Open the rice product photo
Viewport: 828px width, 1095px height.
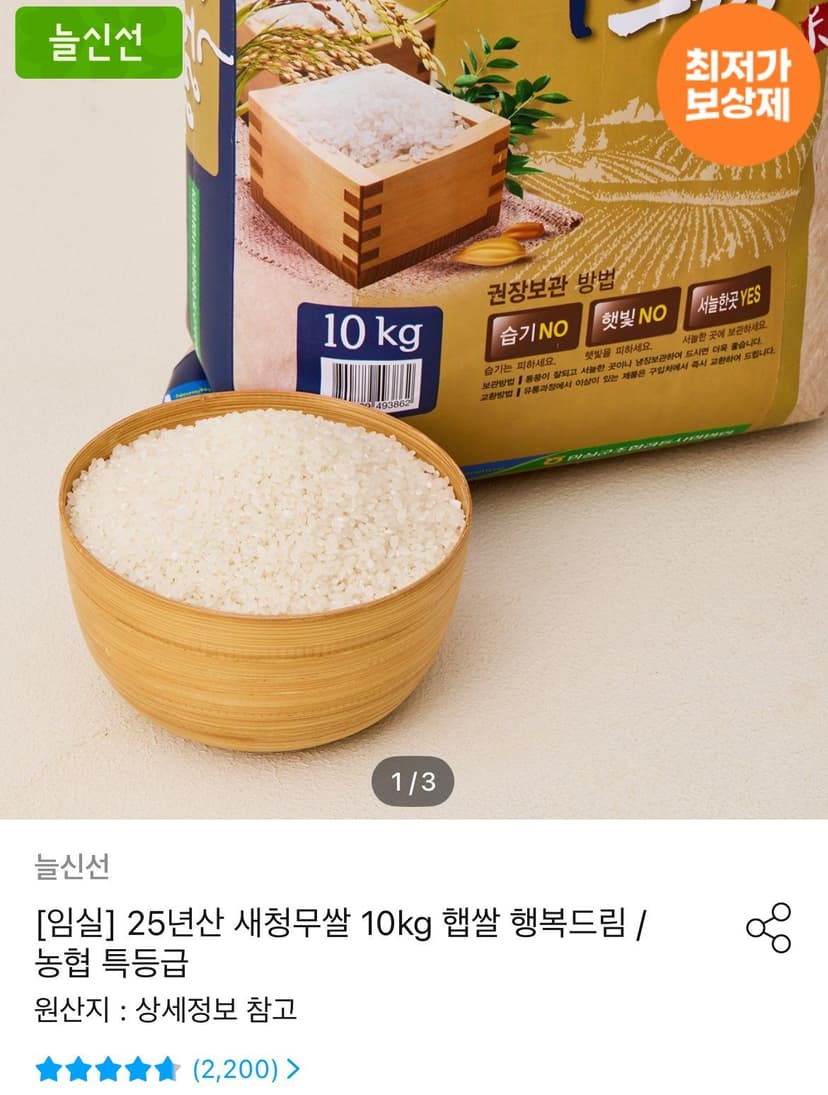click(414, 409)
